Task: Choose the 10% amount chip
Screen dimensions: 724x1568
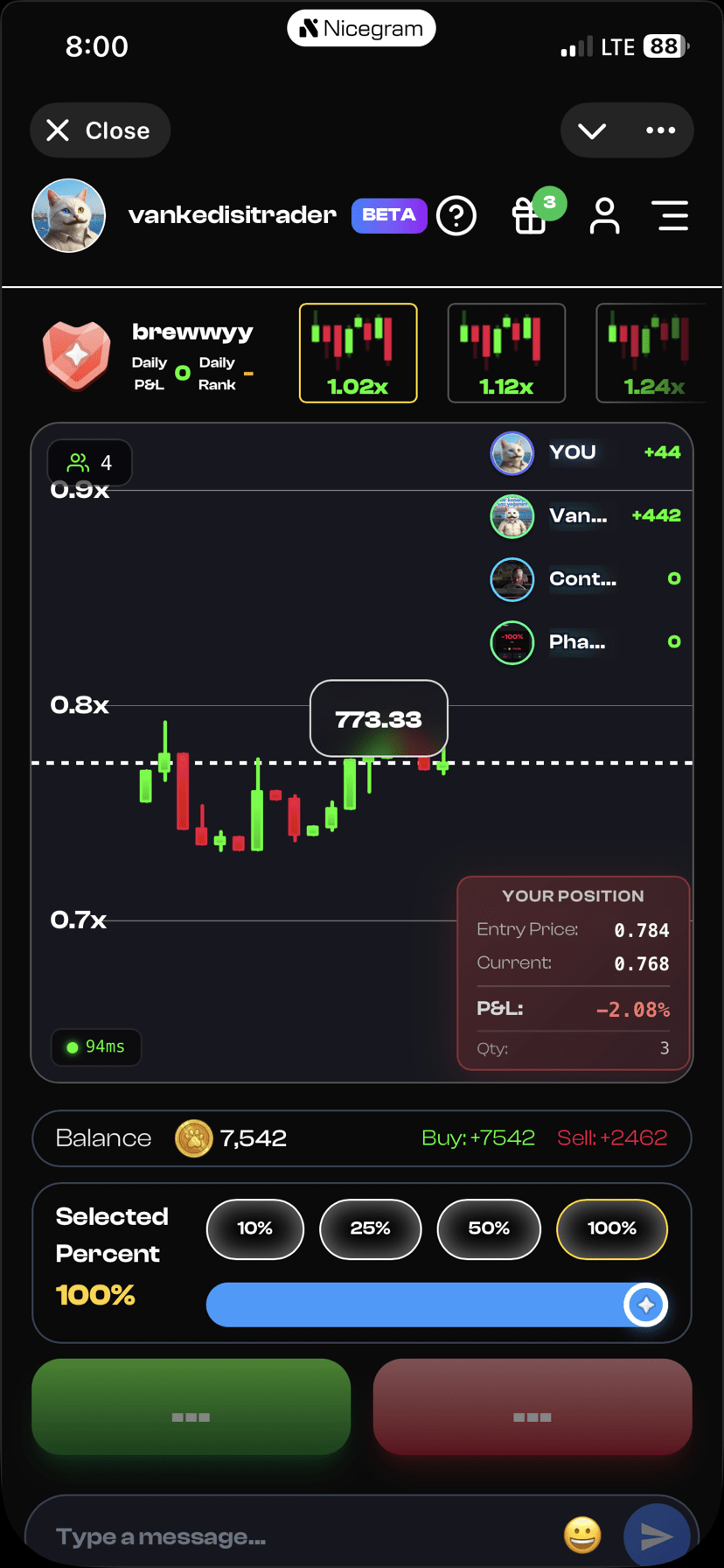Action: click(254, 1228)
